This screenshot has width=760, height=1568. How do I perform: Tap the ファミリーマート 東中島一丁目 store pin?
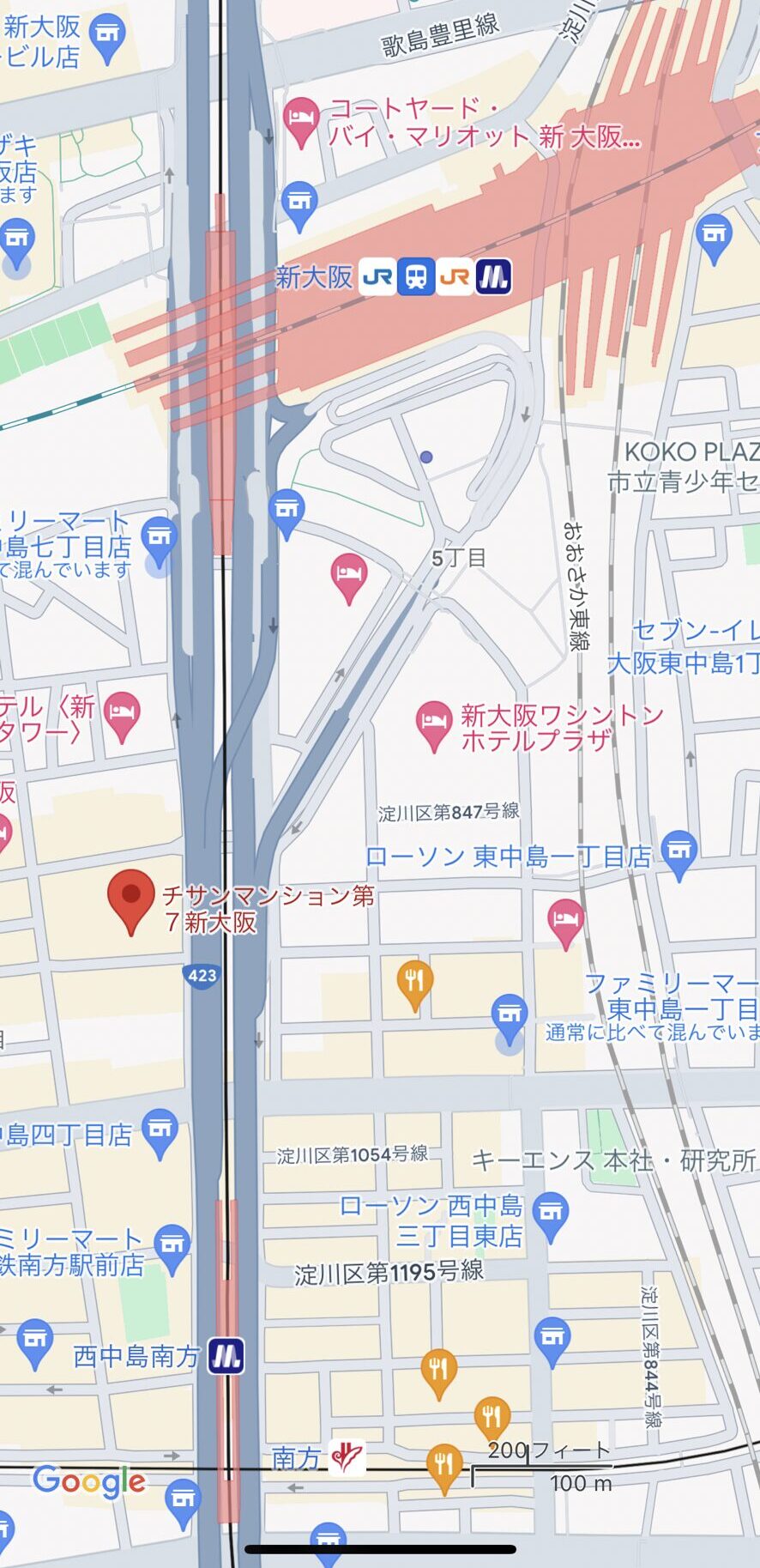click(x=510, y=1016)
